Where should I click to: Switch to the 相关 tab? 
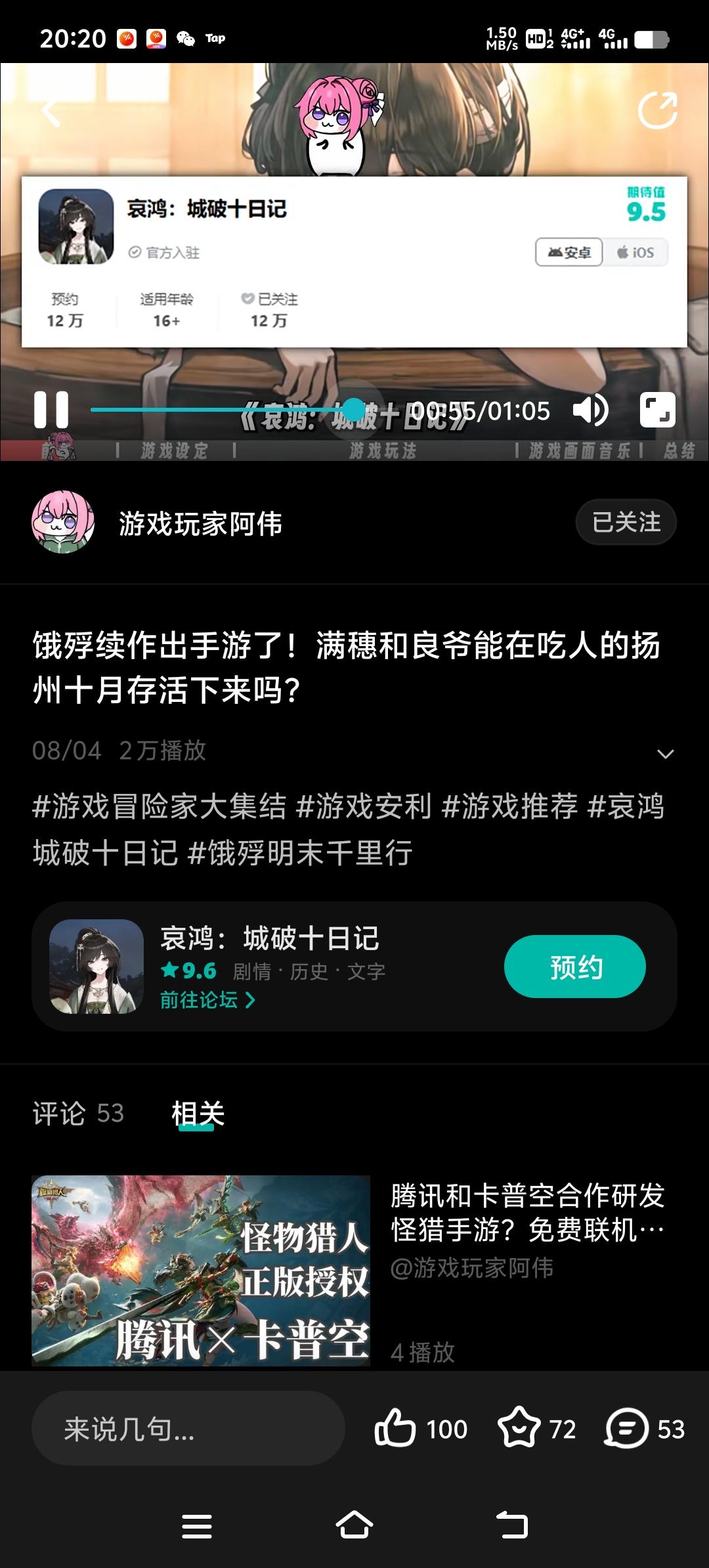(196, 1112)
